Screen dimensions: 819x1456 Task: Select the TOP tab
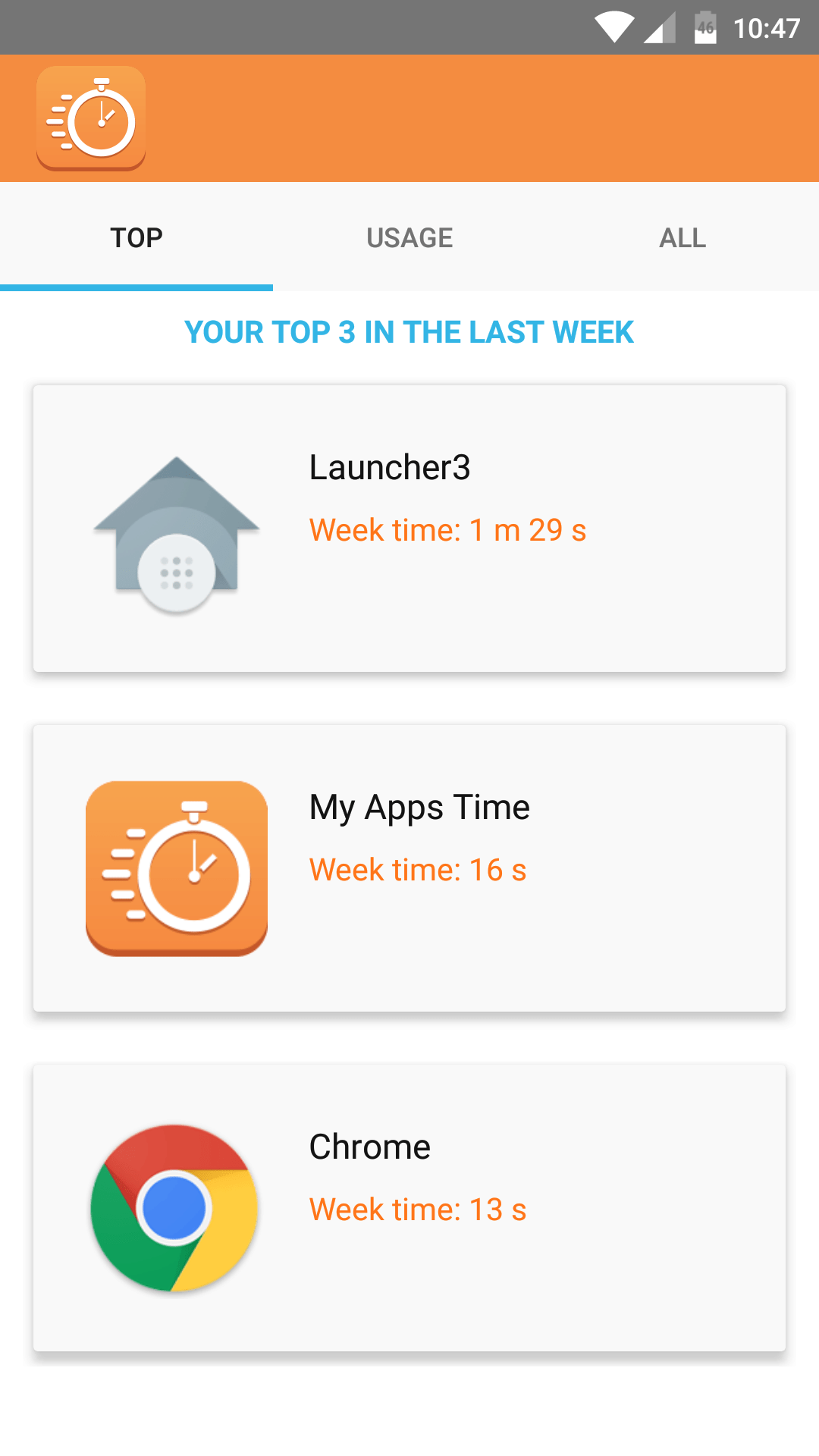point(136,237)
